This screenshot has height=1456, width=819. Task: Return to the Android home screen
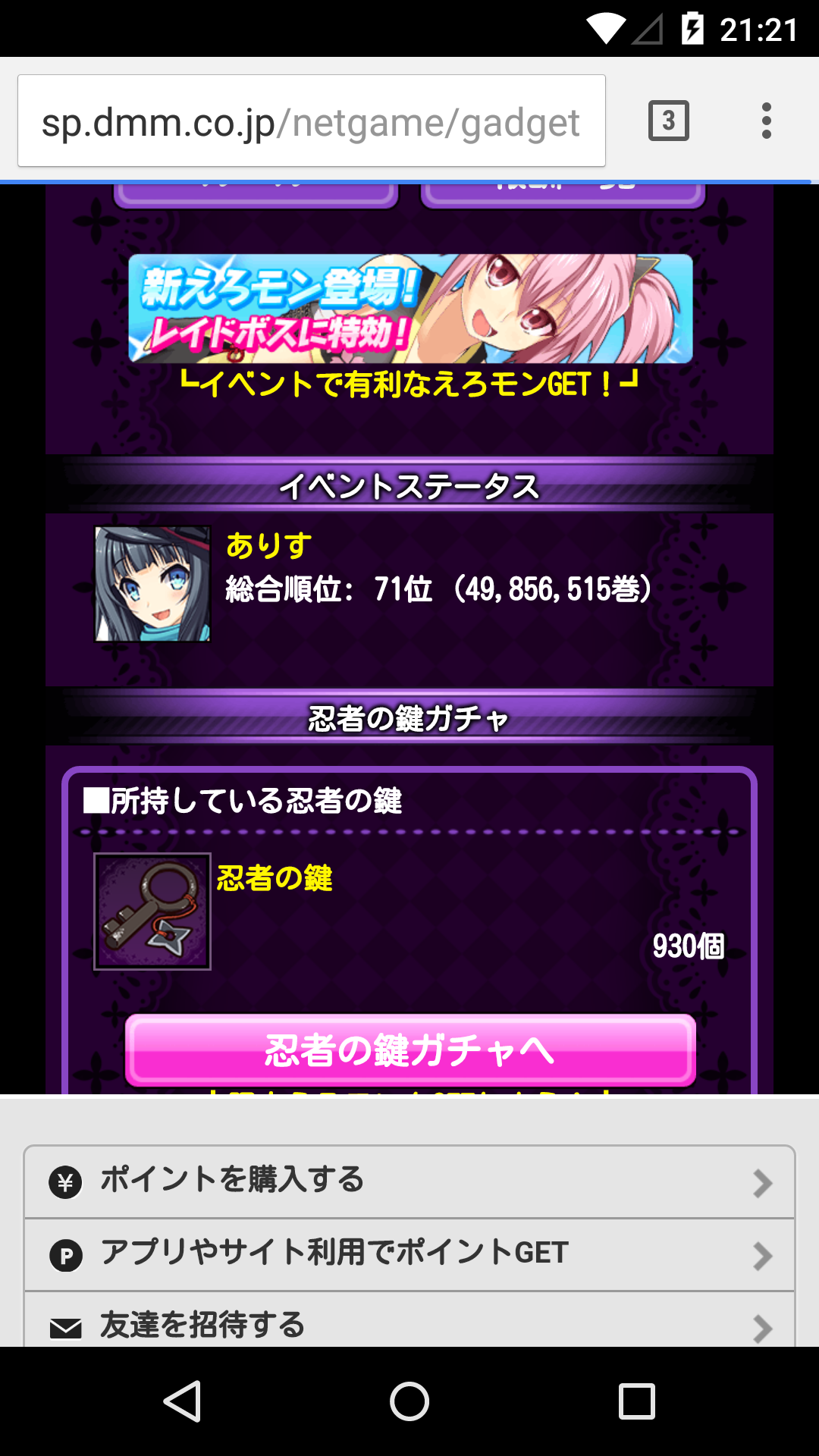point(409,1401)
